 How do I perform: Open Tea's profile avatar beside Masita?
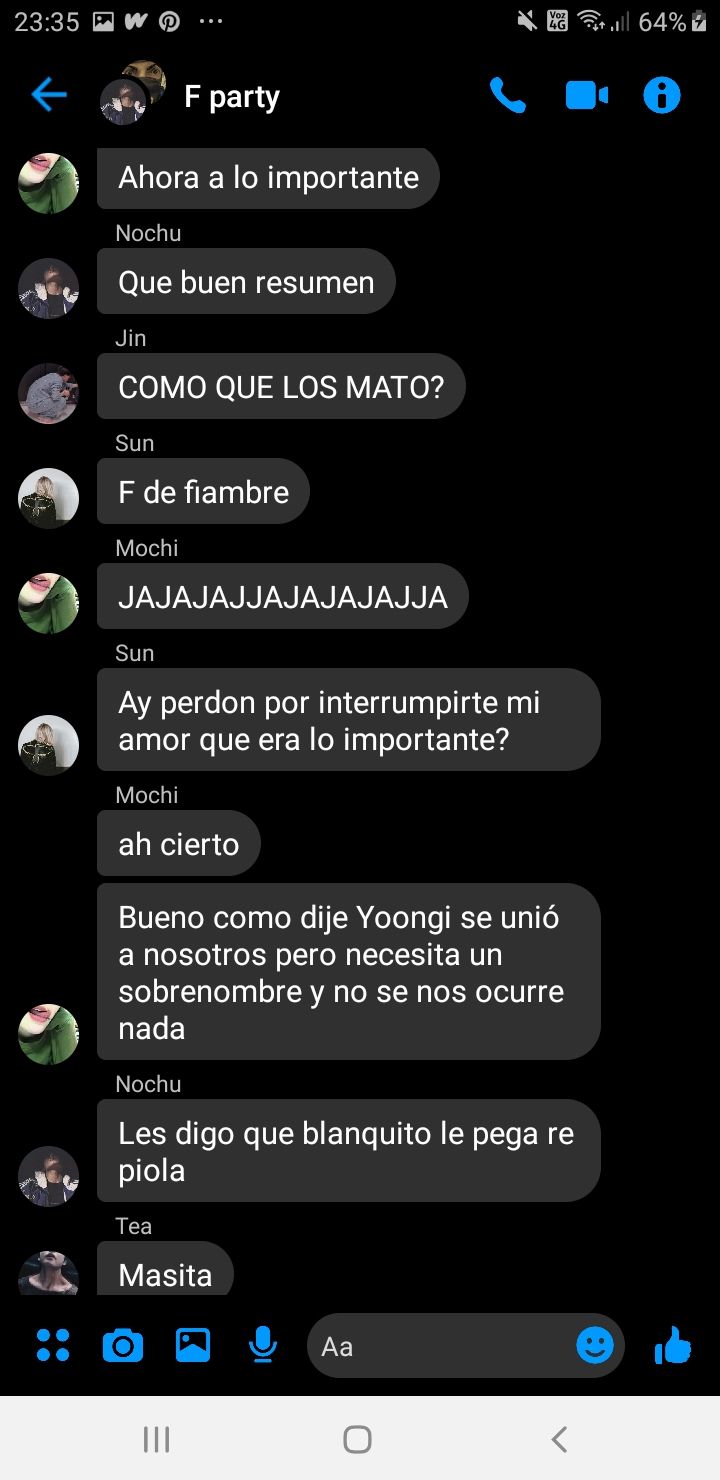click(48, 1275)
